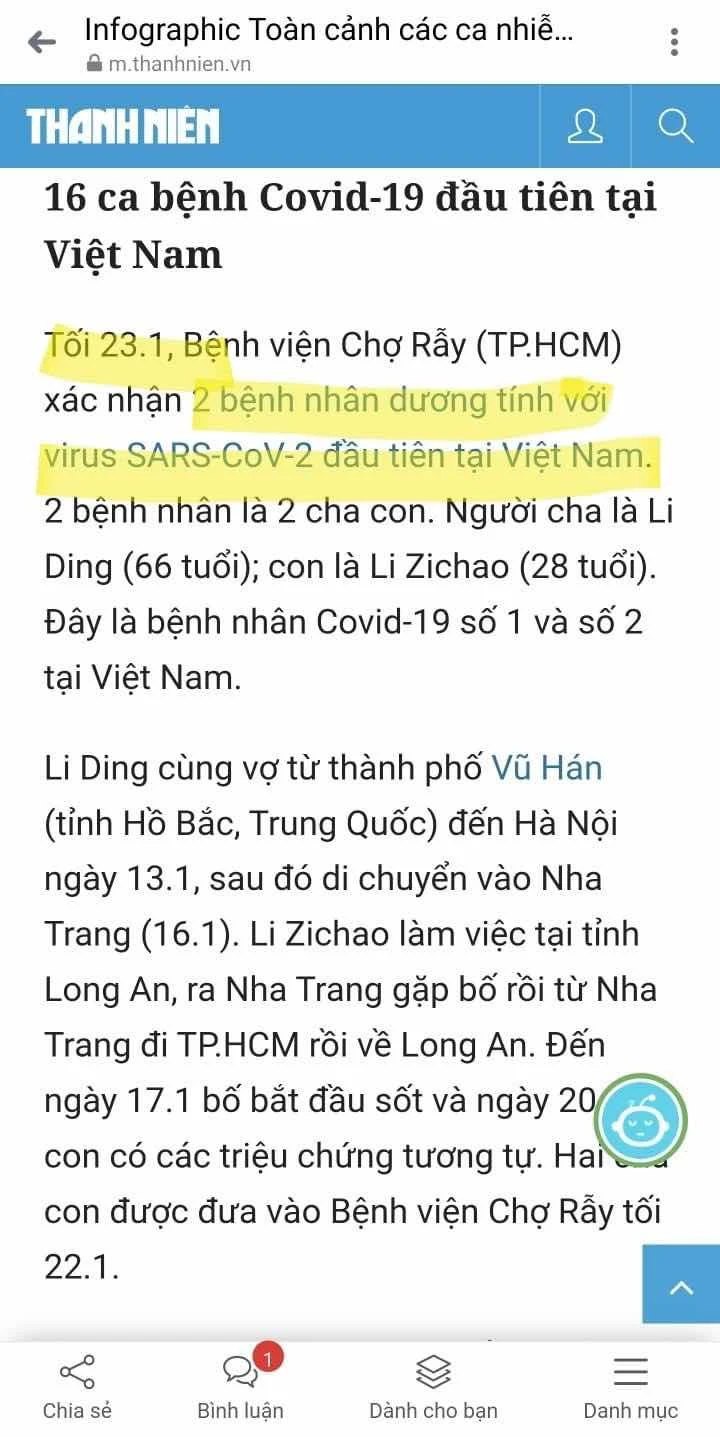Screen dimensions: 720x1437
Task: Open the Thanh Niên user account icon
Action: [x=585, y=126]
